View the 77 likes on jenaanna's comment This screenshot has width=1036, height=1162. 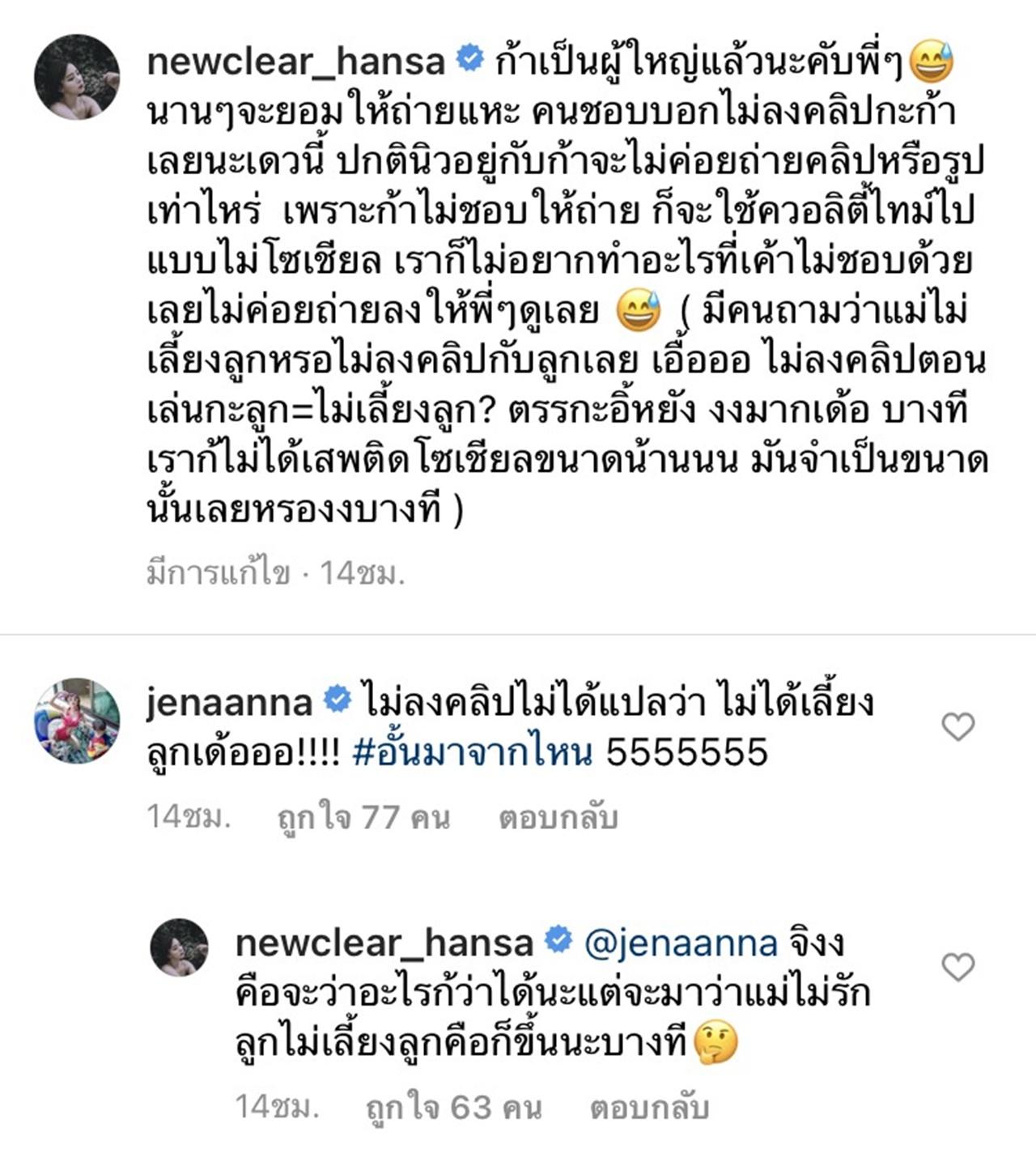click(363, 818)
